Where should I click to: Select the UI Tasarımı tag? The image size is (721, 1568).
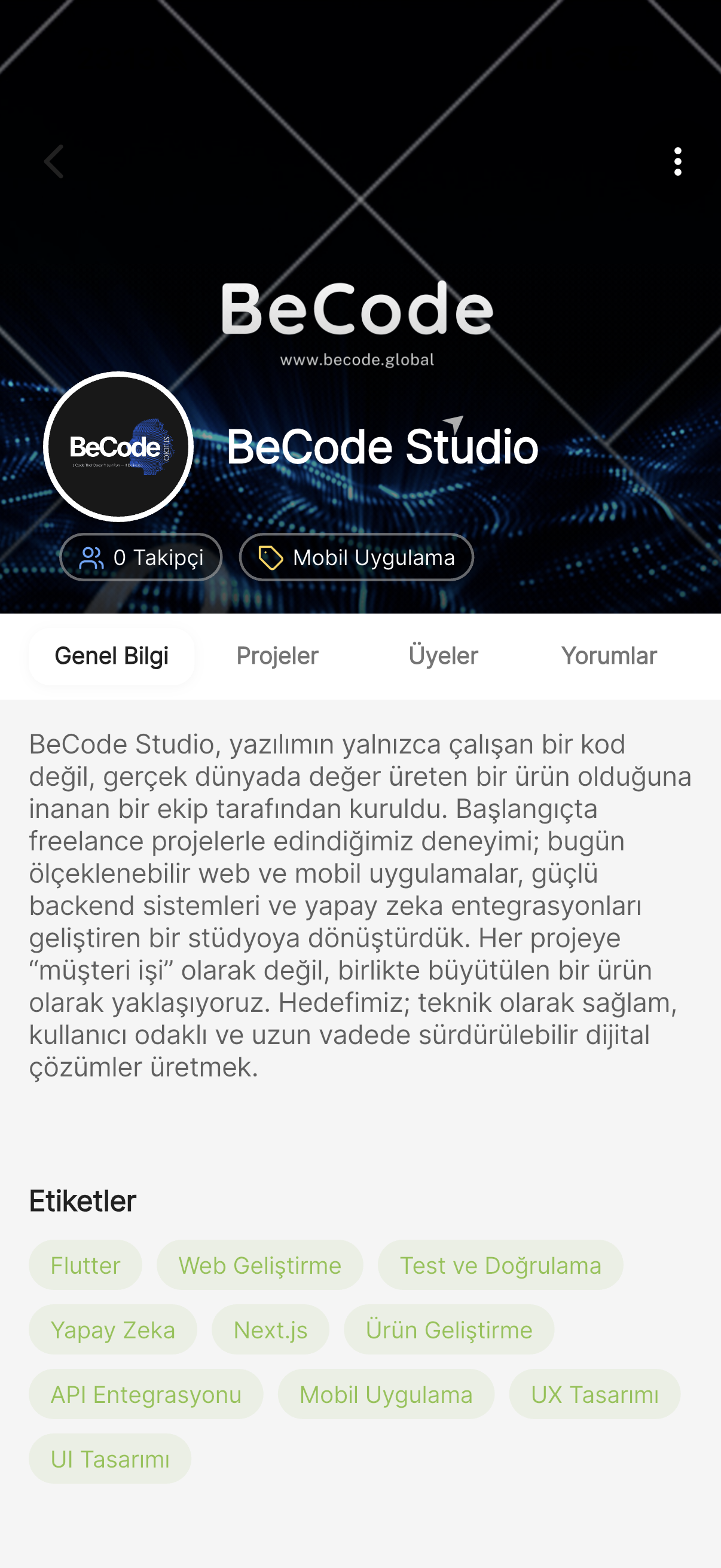pos(110,1459)
